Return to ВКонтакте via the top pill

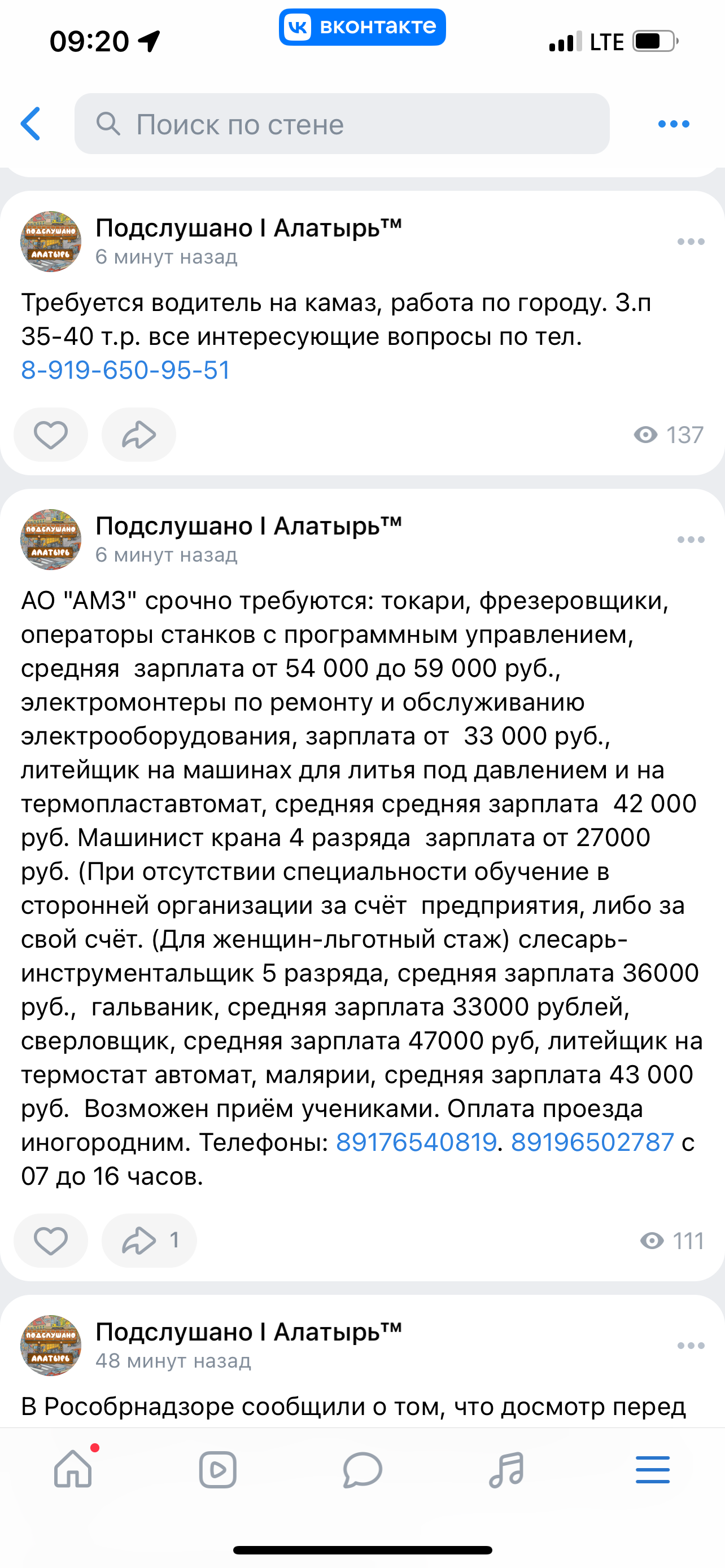click(x=362, y=27)
